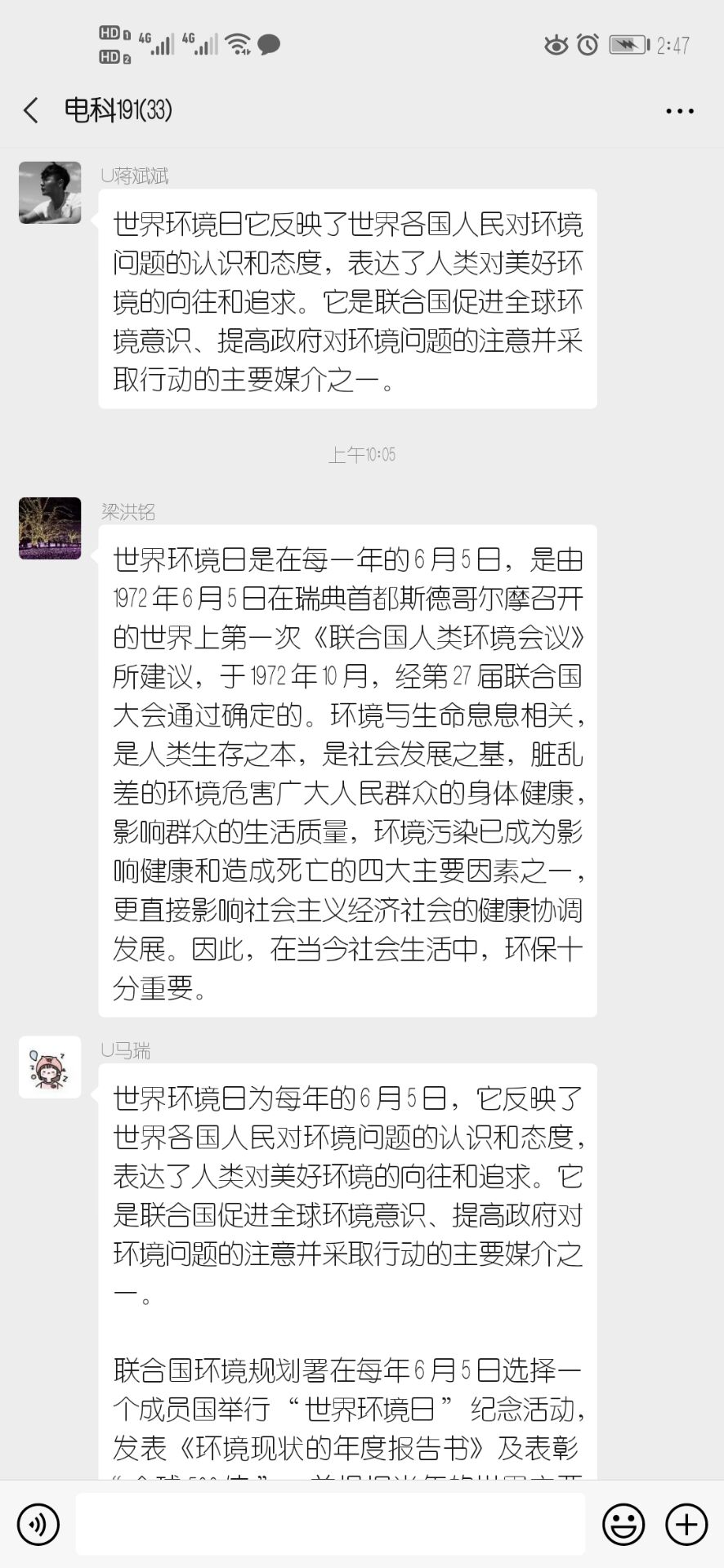Open U蒋斌斌's profile avatar
Viewport: 724px width, 1568px height.
coord(50,193)
